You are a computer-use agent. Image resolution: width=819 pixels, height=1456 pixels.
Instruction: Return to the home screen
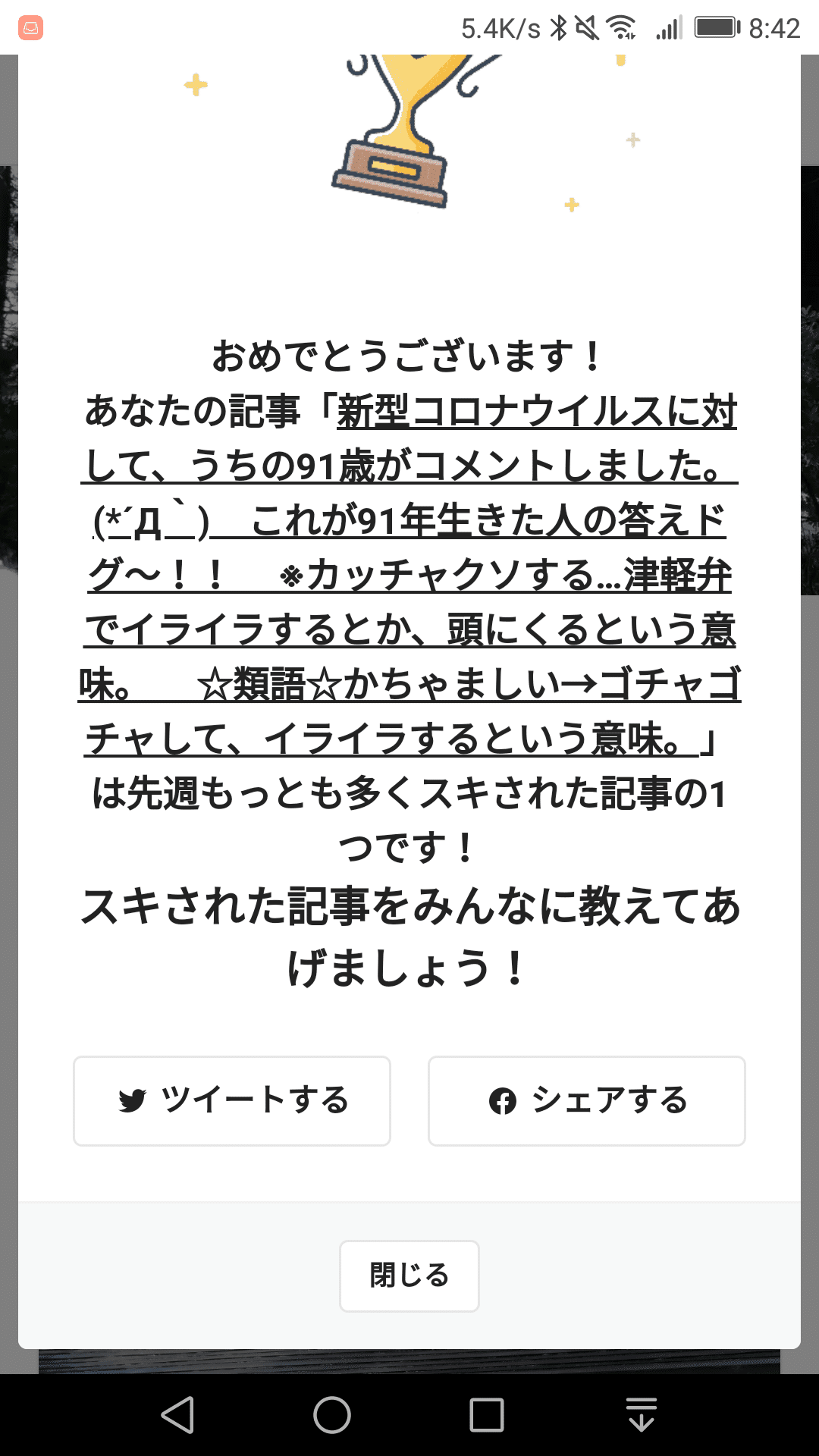(332, 1415)
